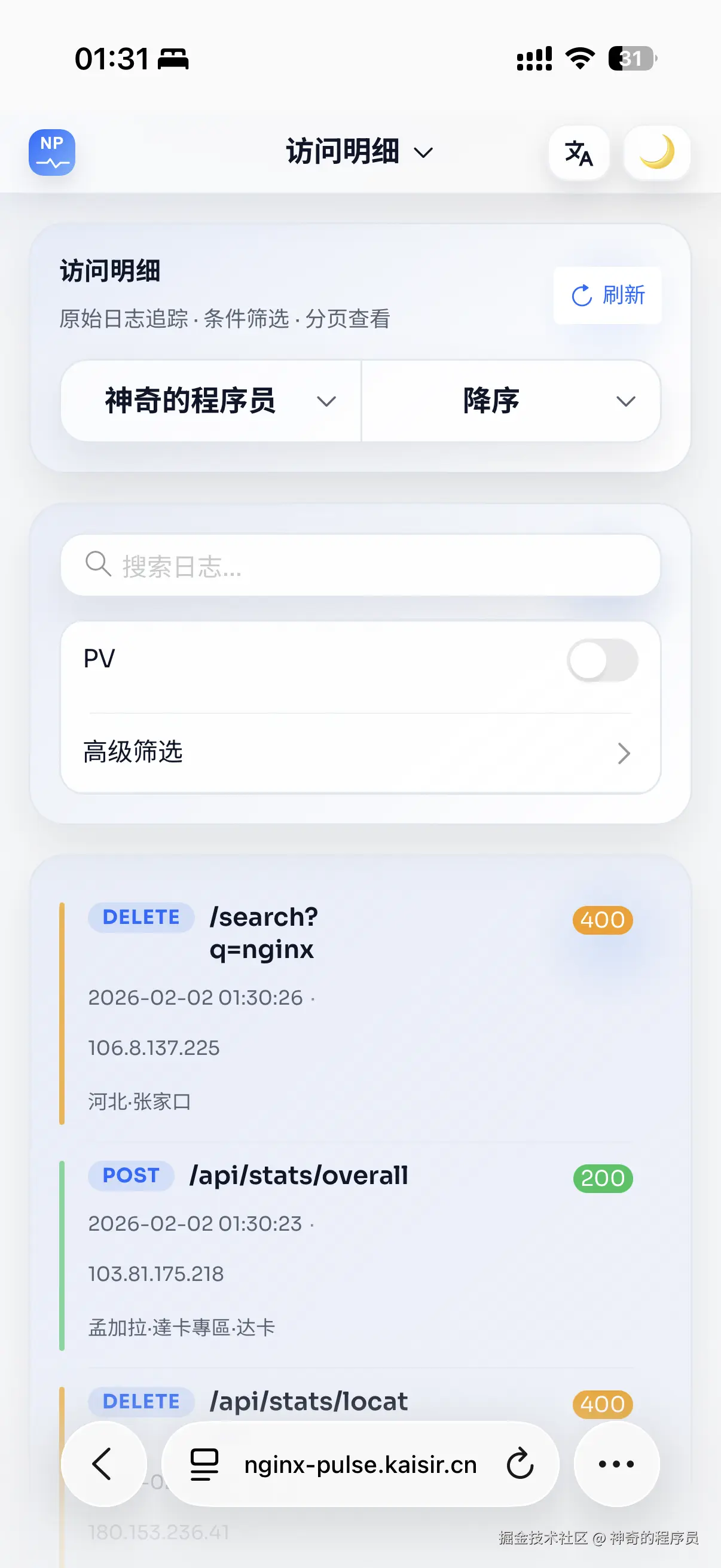Image resolution: width=721 pixels, height=1568 pixels.
Task: Navigate back with the browser back arrow
Action: point(102,1465)
